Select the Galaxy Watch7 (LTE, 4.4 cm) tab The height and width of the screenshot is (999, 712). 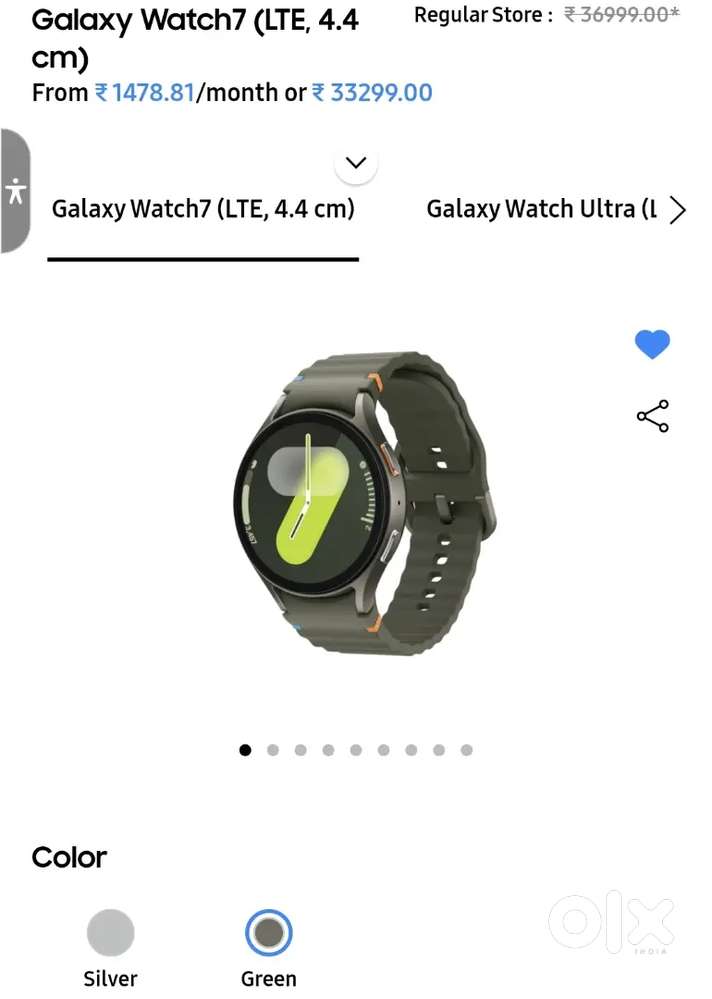pyautogui.click(x=203, y=209)
